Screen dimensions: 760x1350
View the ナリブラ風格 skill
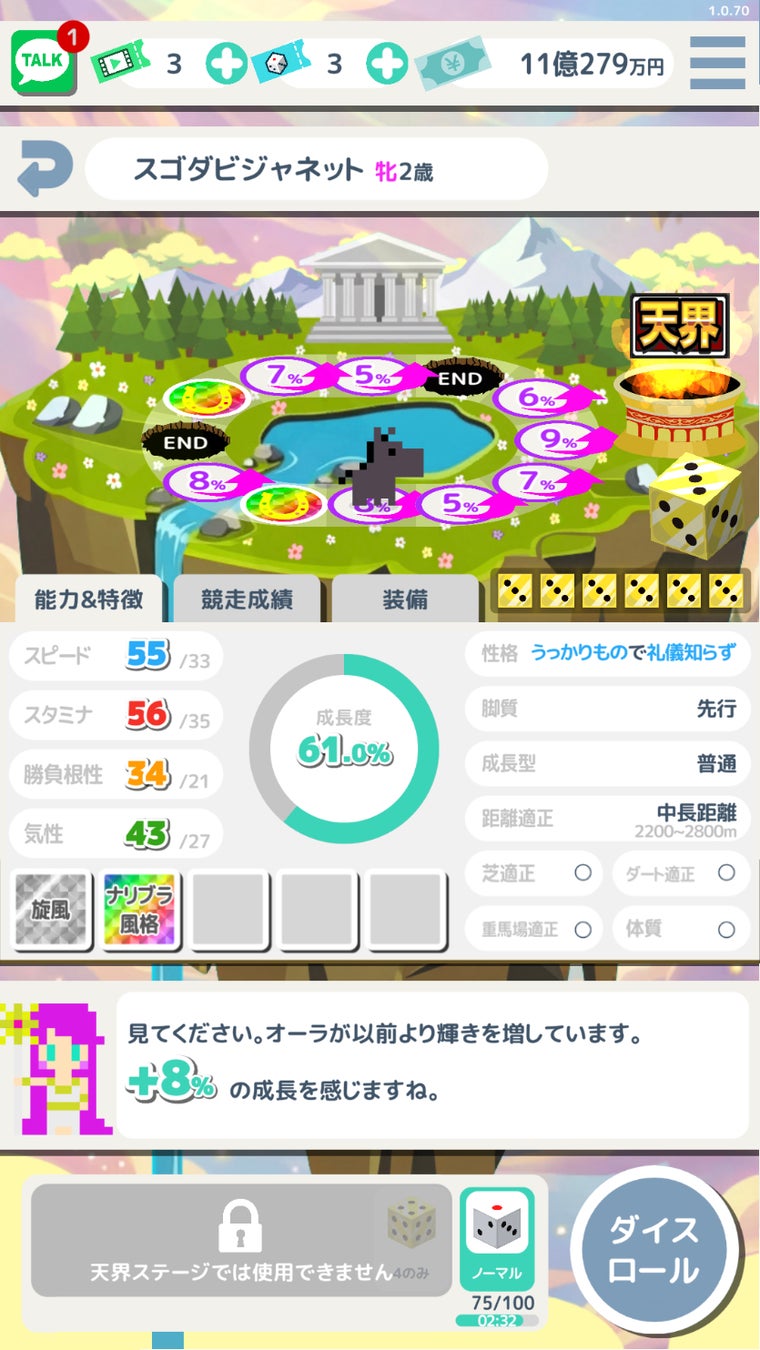tap(139, 911)
